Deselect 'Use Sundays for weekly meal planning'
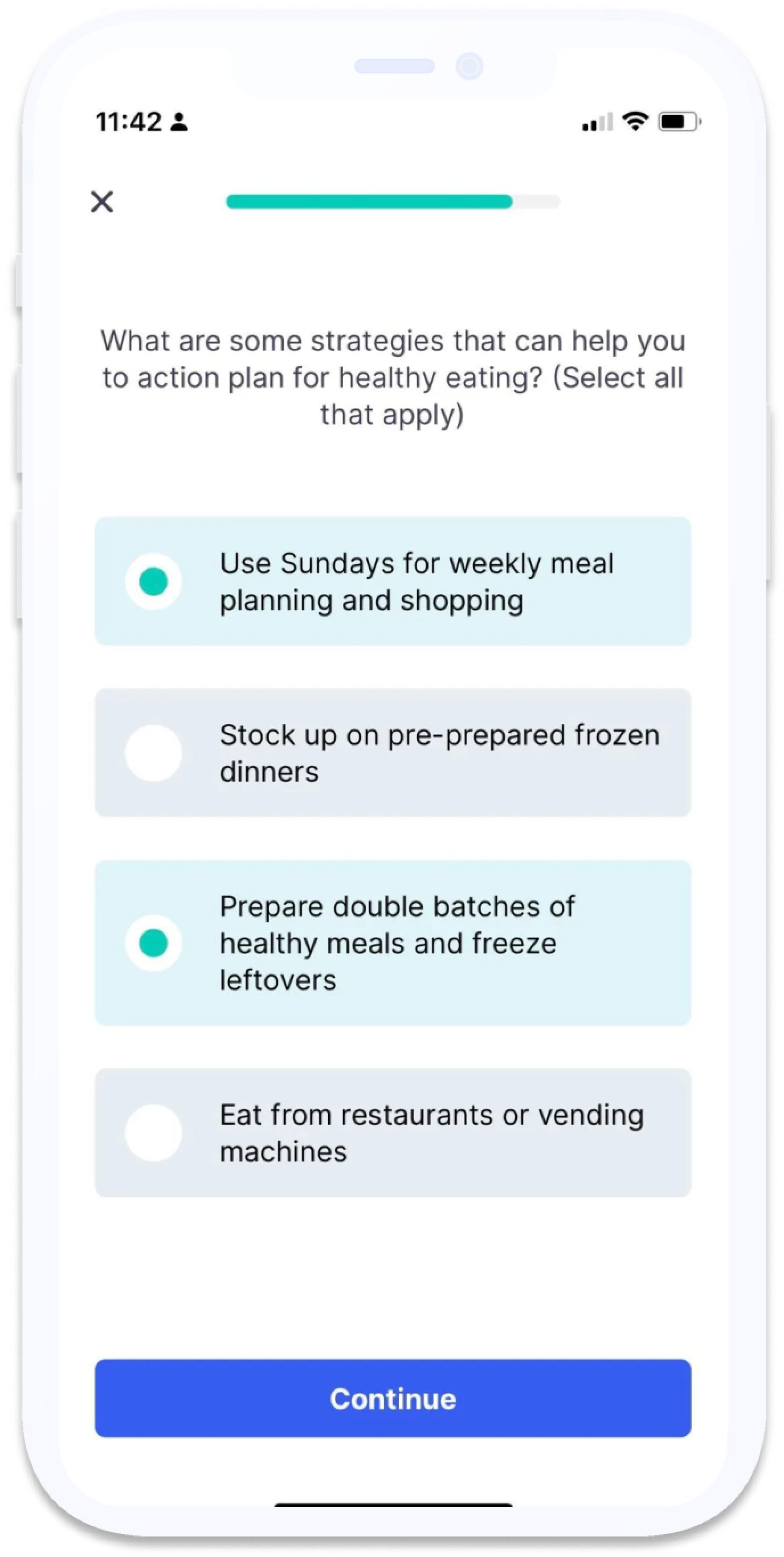784x1557 pixels. coord(153,581)
